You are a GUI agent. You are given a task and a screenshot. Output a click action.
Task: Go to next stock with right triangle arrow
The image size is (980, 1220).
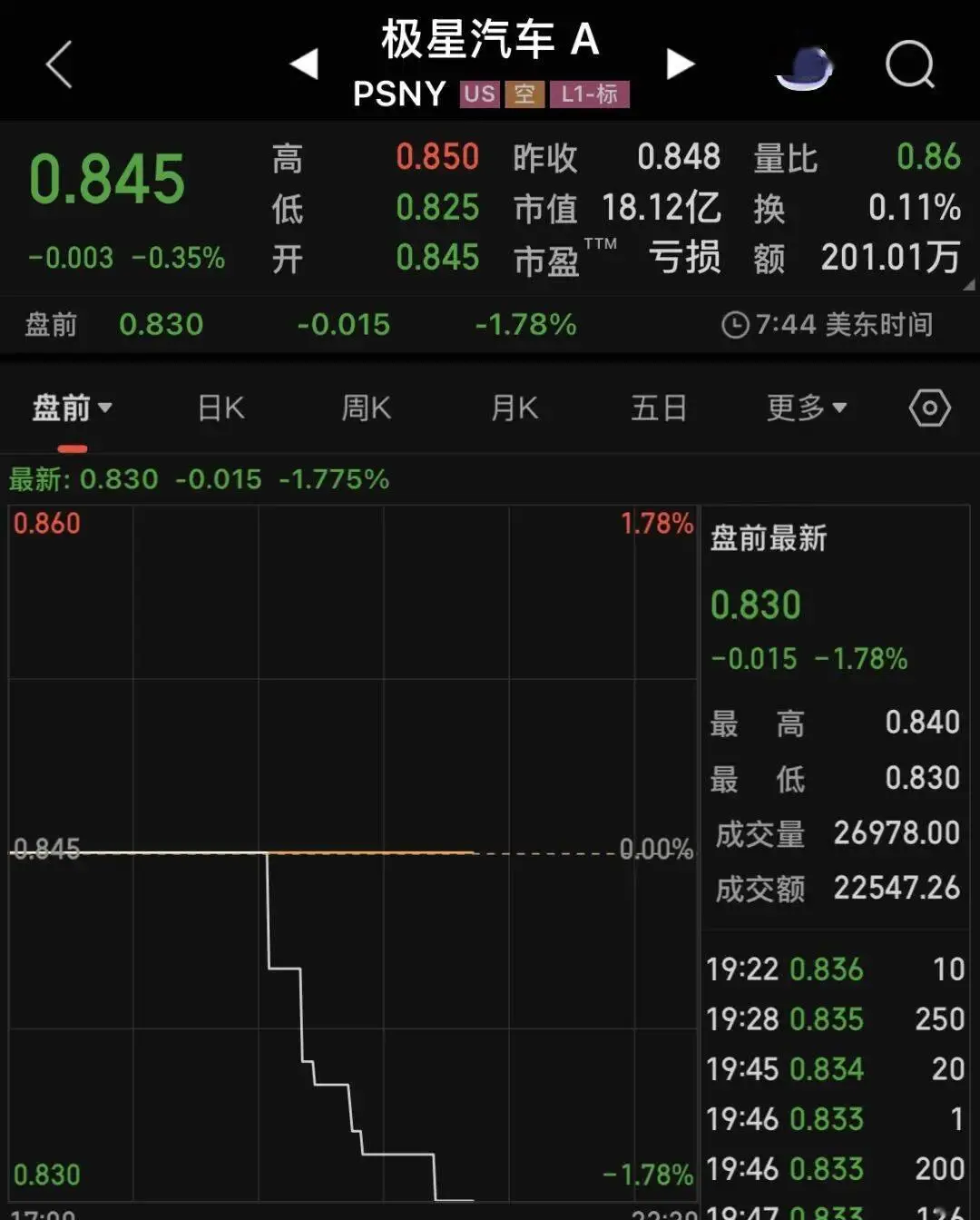(x=680, y=64)
